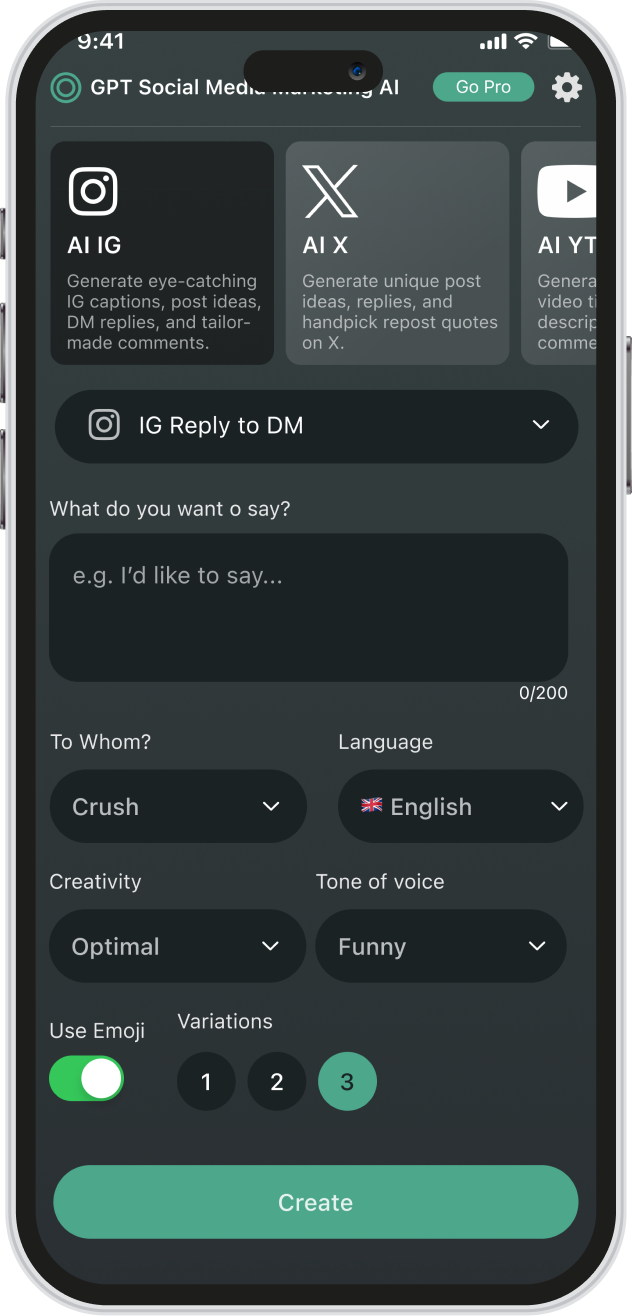This screenshot has height=1316, width=632.
Task: Select the AI X card
Action: (x=397, y=253)
